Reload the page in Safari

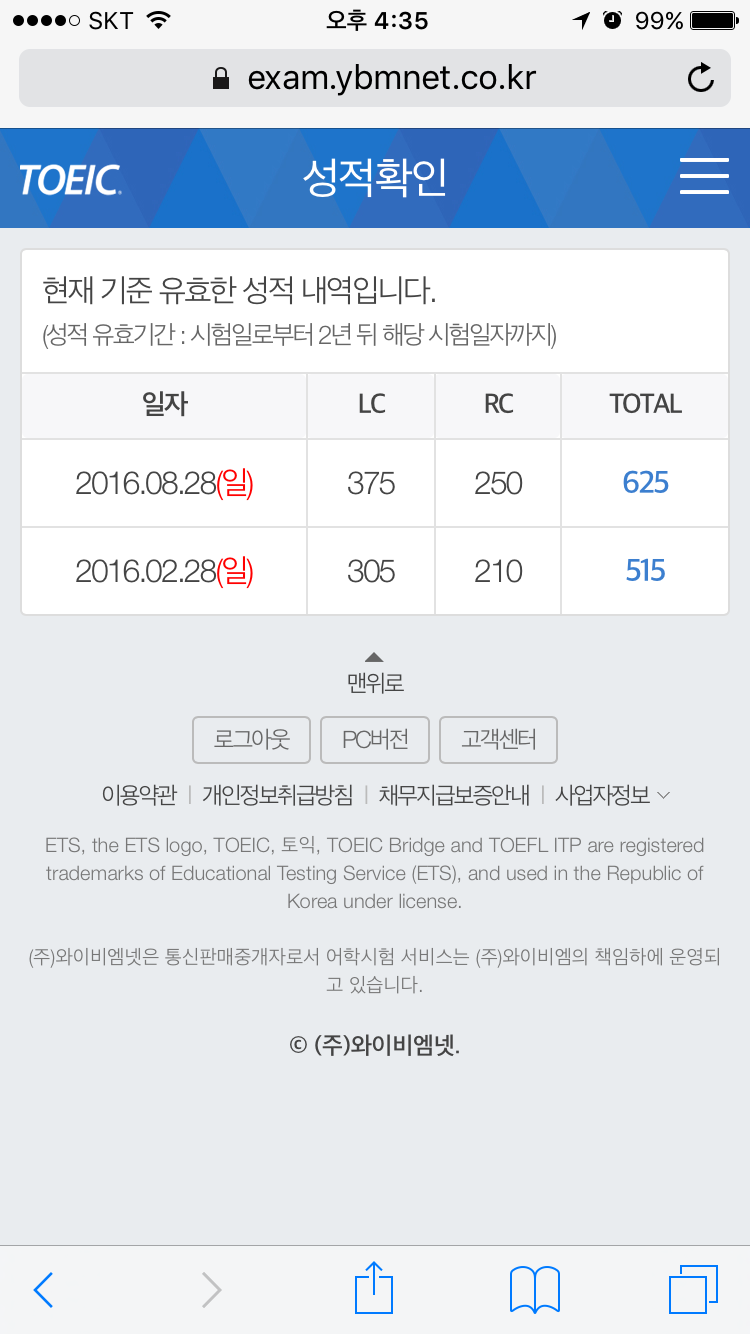[701, 78]
